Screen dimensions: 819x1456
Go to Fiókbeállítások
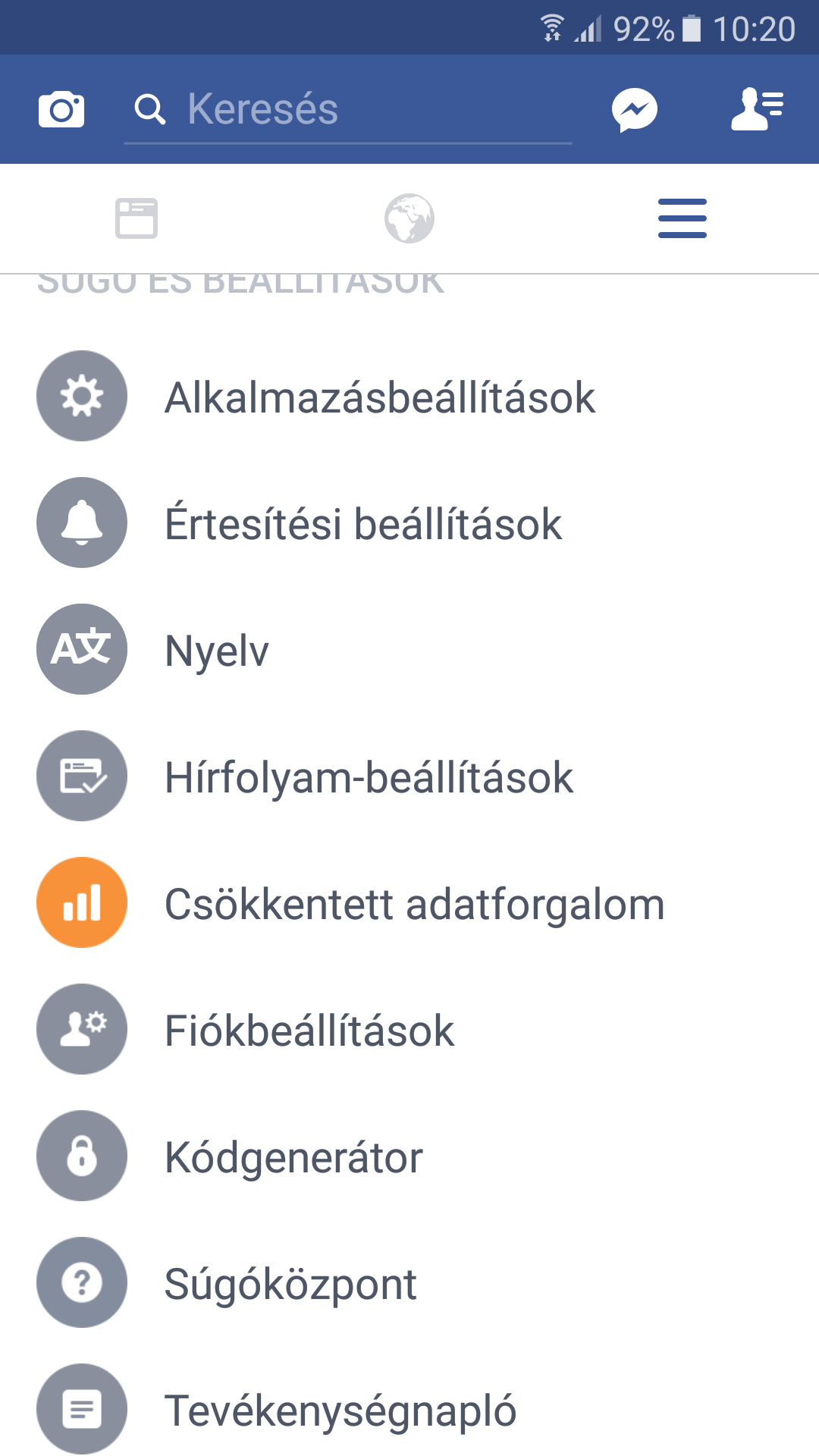tap(309, 1030)
